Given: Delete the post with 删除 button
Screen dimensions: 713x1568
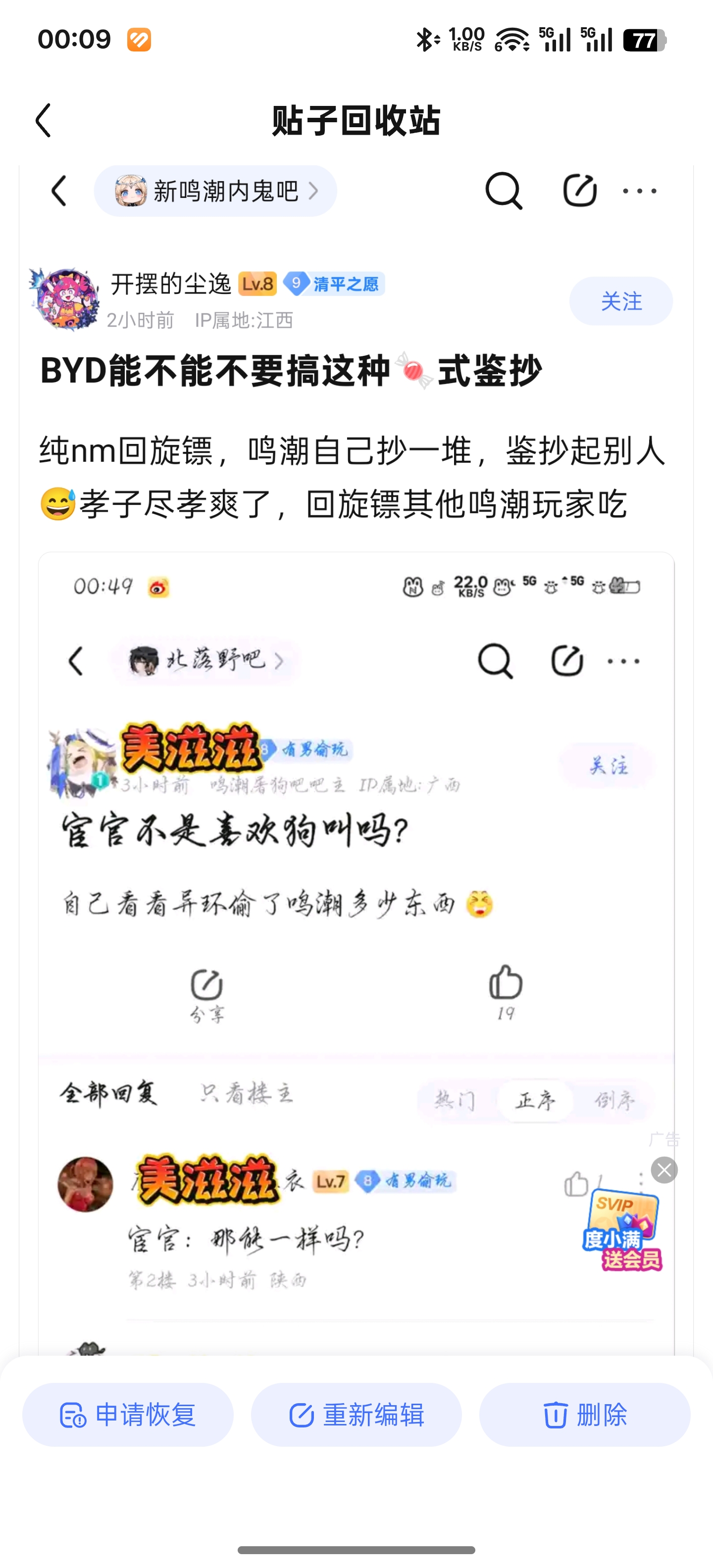Looking at the screenshot, I should coord(585,1415).
